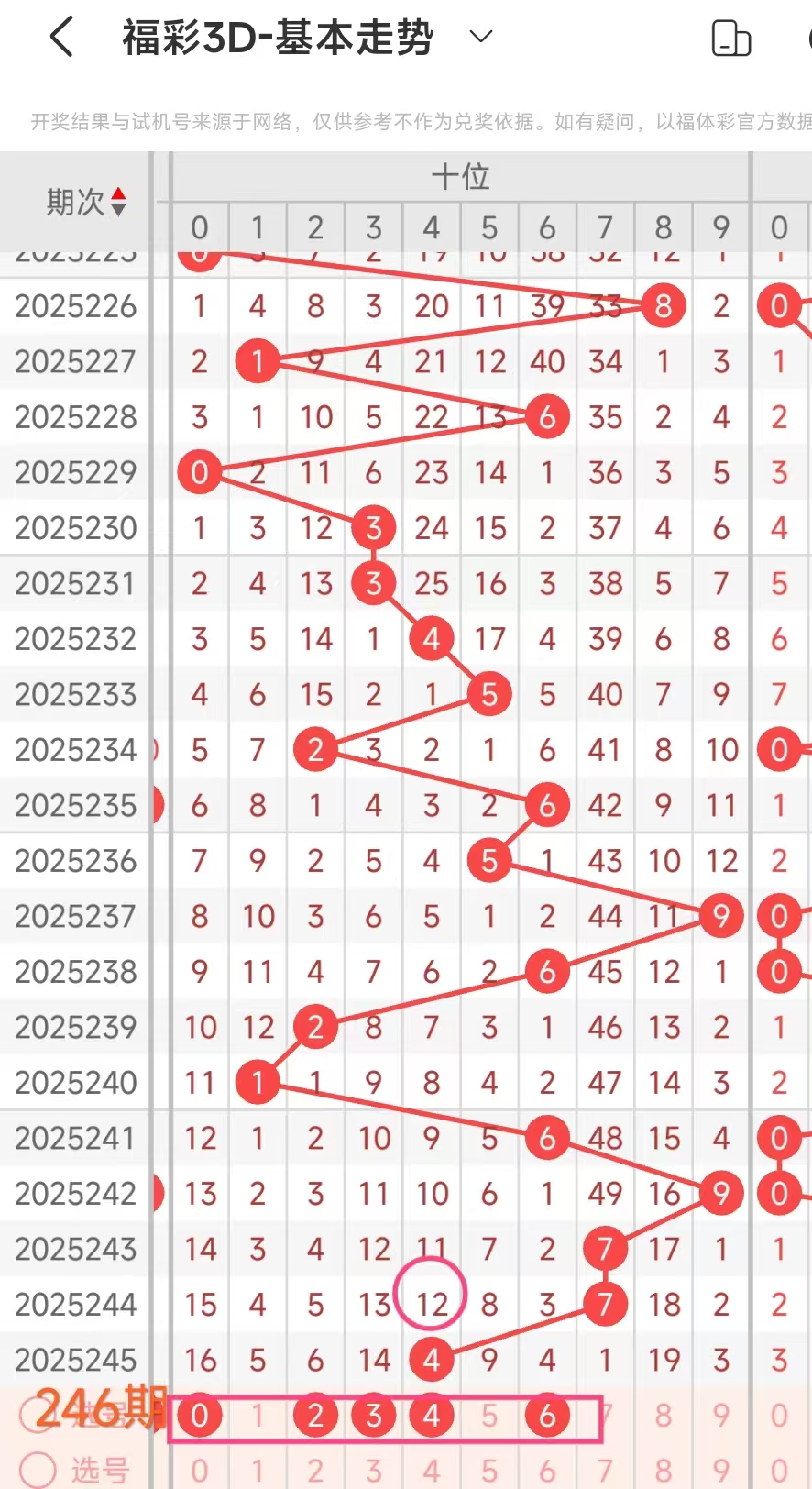Go back using the top-left arrow

click(x=61, y=39)
